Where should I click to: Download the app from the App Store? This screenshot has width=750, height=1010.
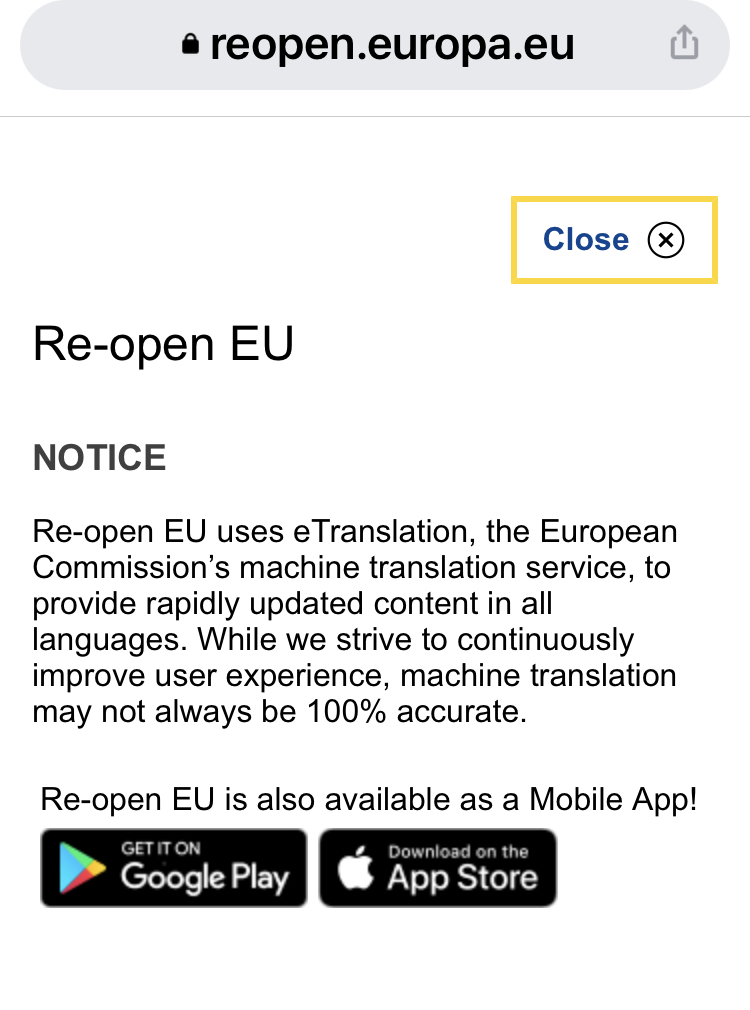pyautogui.click(x=437, y=868)
